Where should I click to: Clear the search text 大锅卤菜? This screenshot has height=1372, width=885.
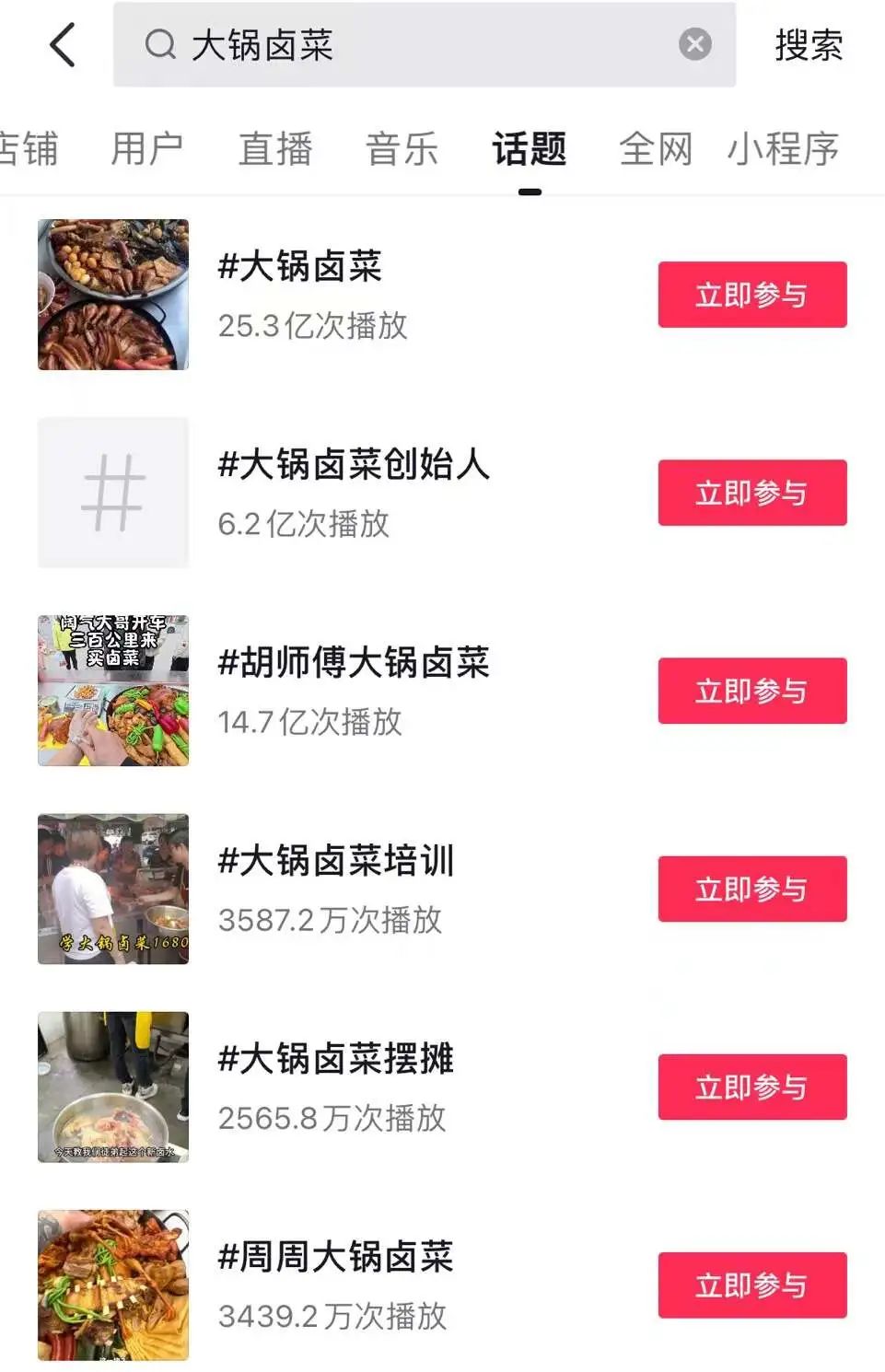click(694, 44)
